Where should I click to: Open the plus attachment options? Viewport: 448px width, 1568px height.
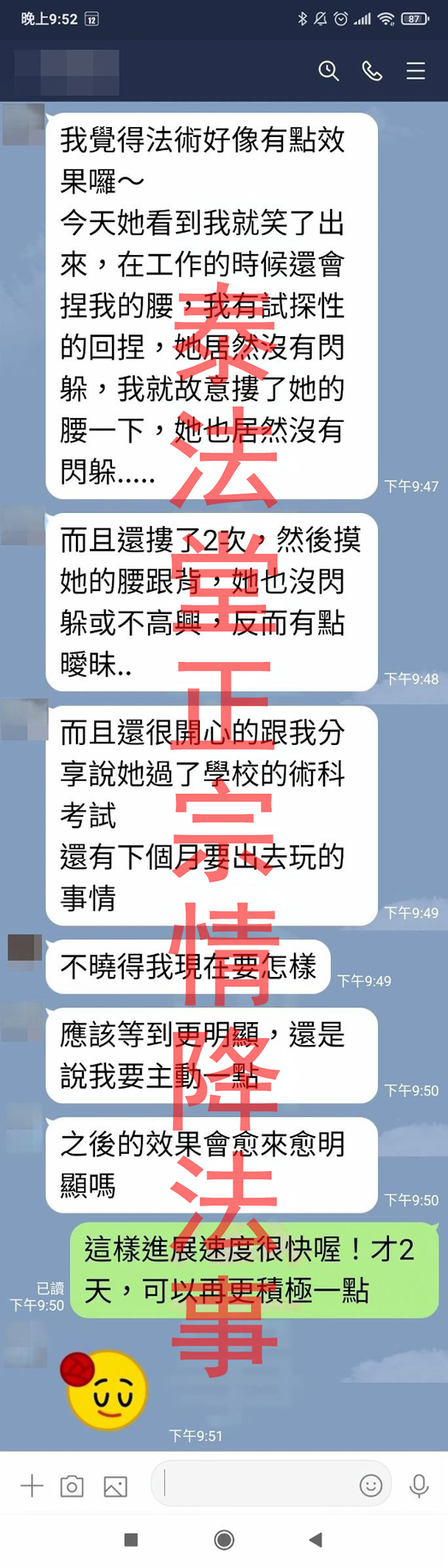point(31,1485)
